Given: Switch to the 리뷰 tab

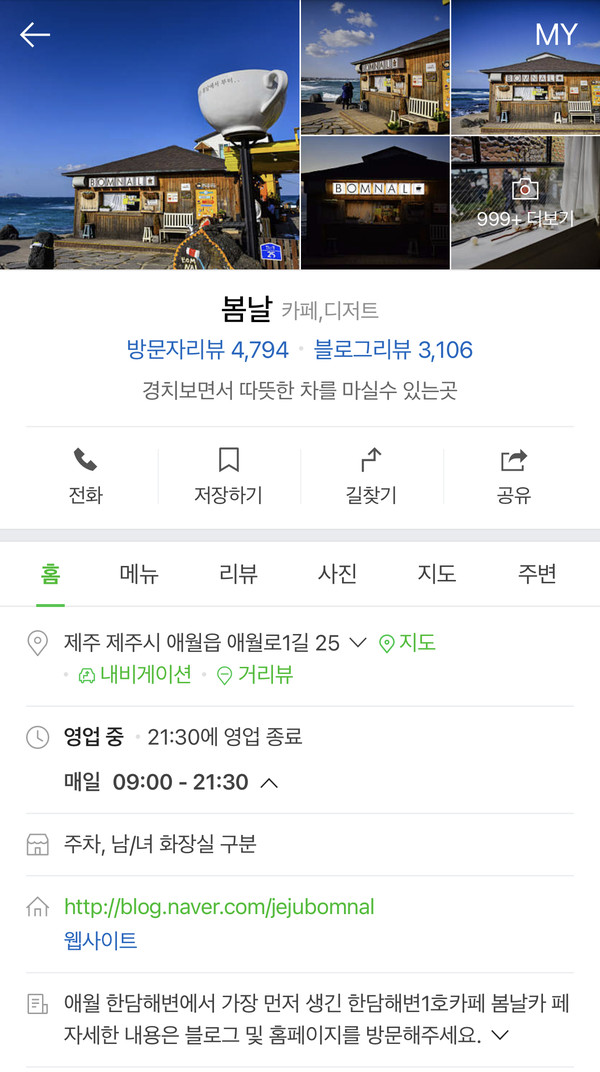Looking at the screenshot, I should click(x=238, y=574).
